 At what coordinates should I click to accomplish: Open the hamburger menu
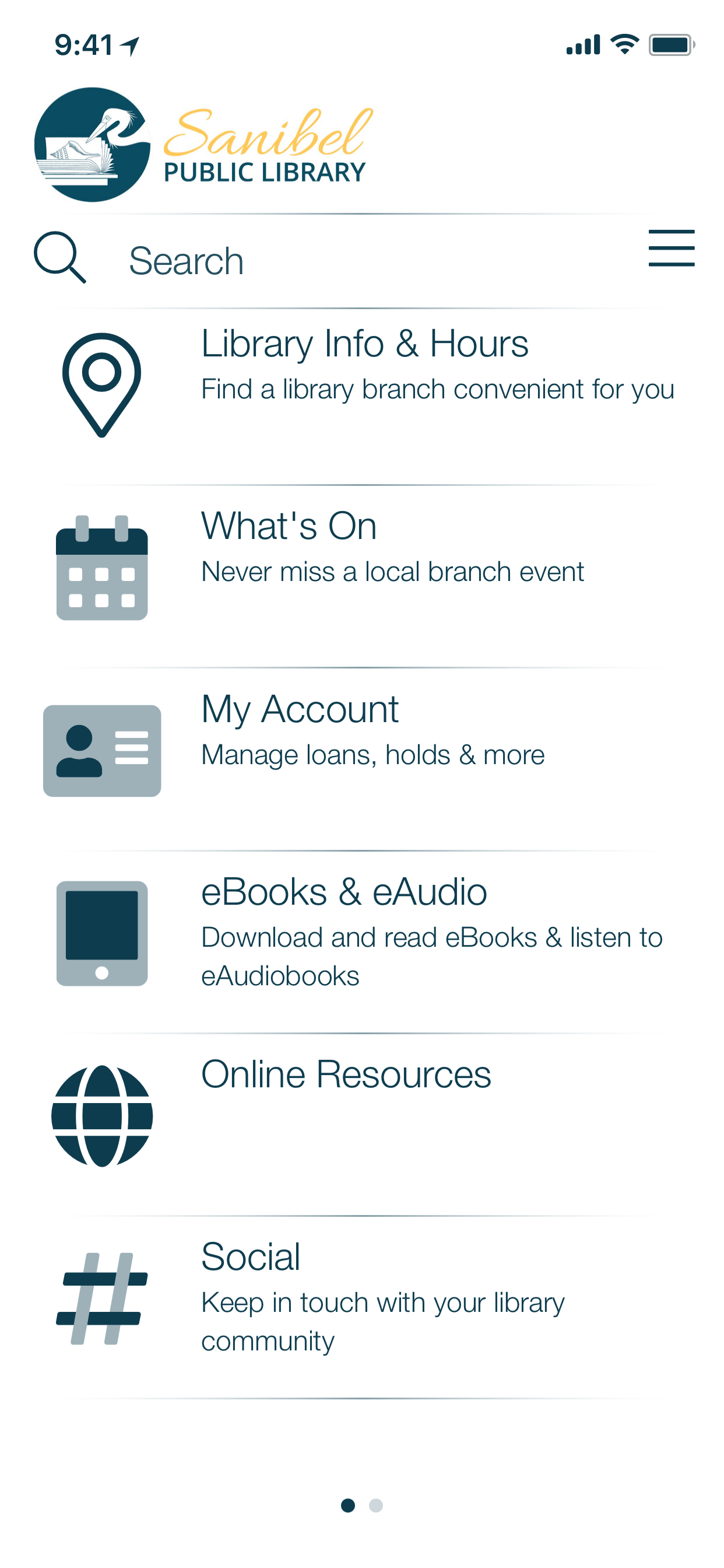(x=670, y=249)
